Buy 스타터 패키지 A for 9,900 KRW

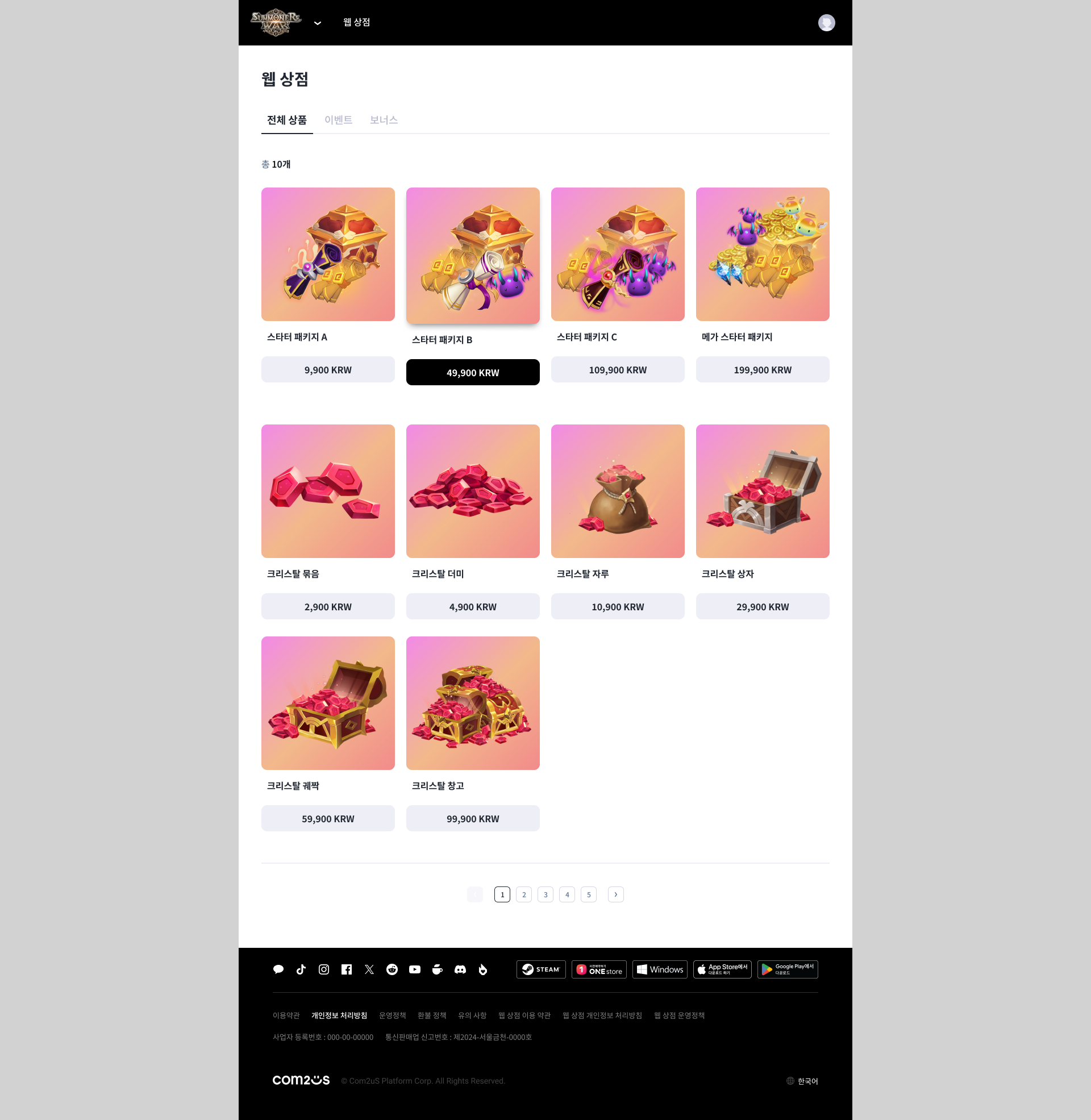328,369
